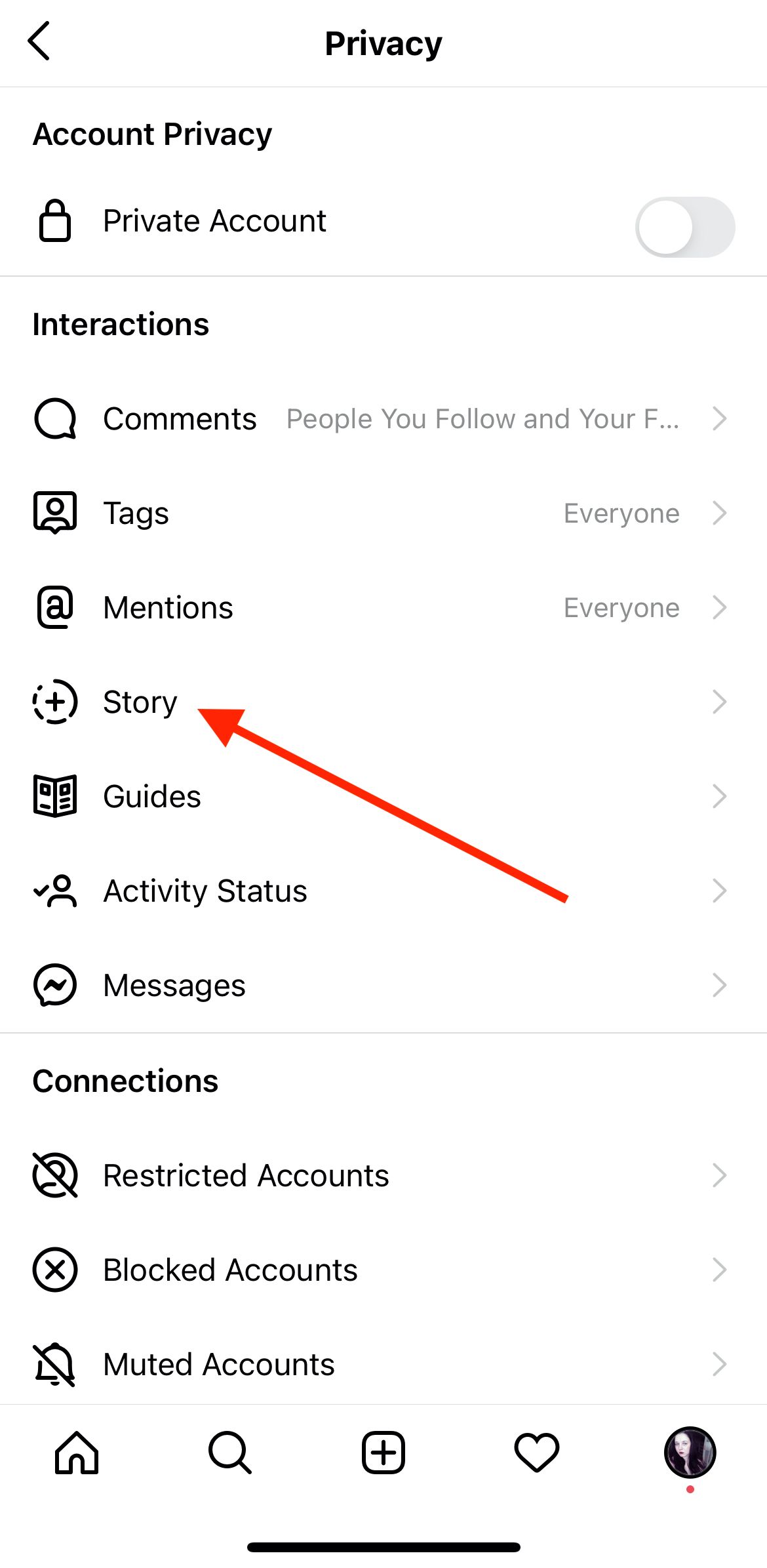Image resolution: width=767 pixels, height=1568 pixels.
Task: Open Story privacy settings
Action: (383, 702)
